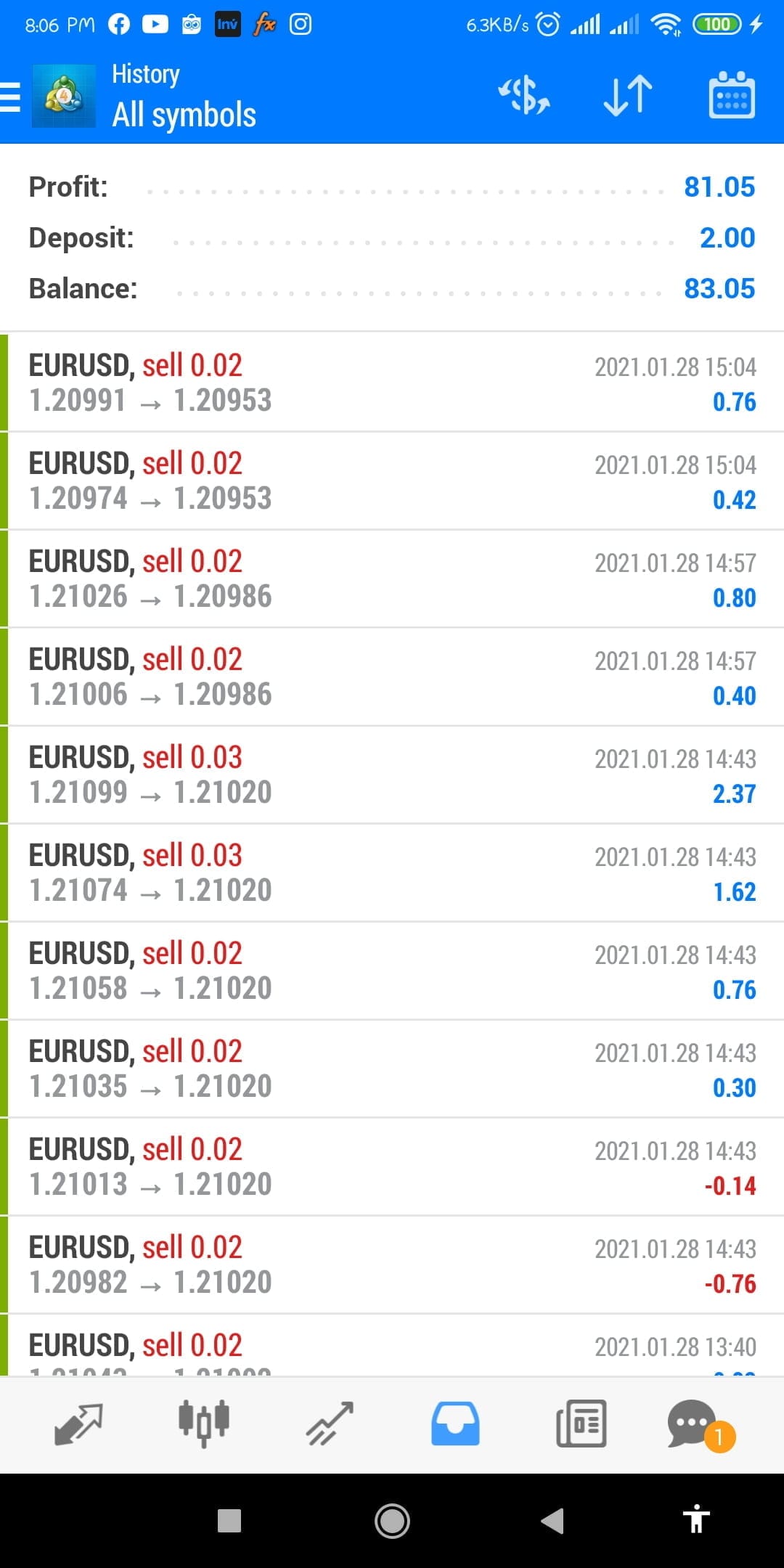Open the side drawer menu
Screen dimensions: 784x1568
[x=12, y=97]
